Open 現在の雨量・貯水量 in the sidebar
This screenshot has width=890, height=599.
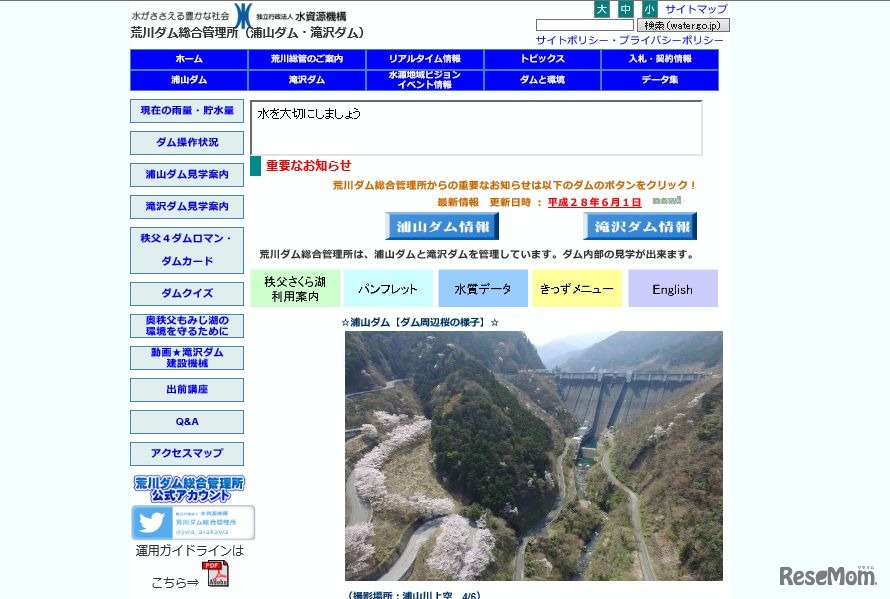(x=187, y=111)
